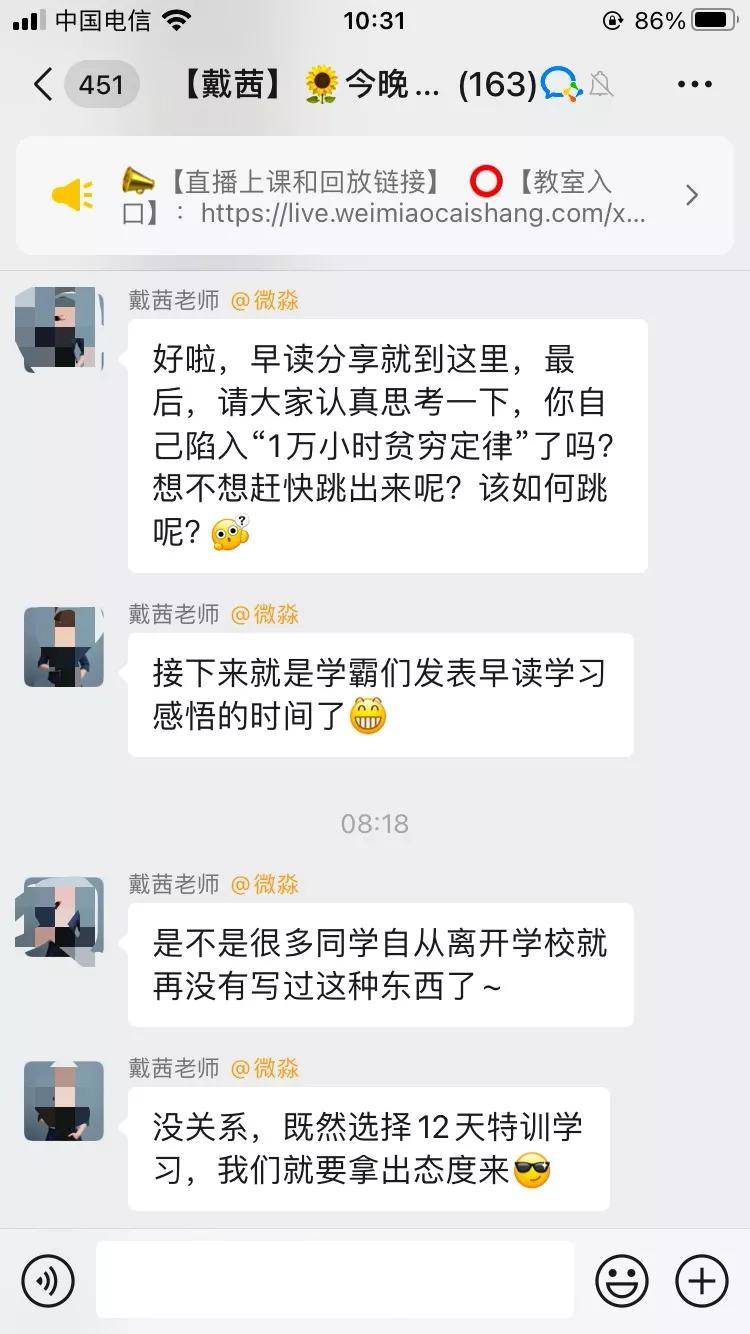Expand the announcement via right chevron
Image resolution: width=750 pixels, height=1334 pixels.
[692, 196]
